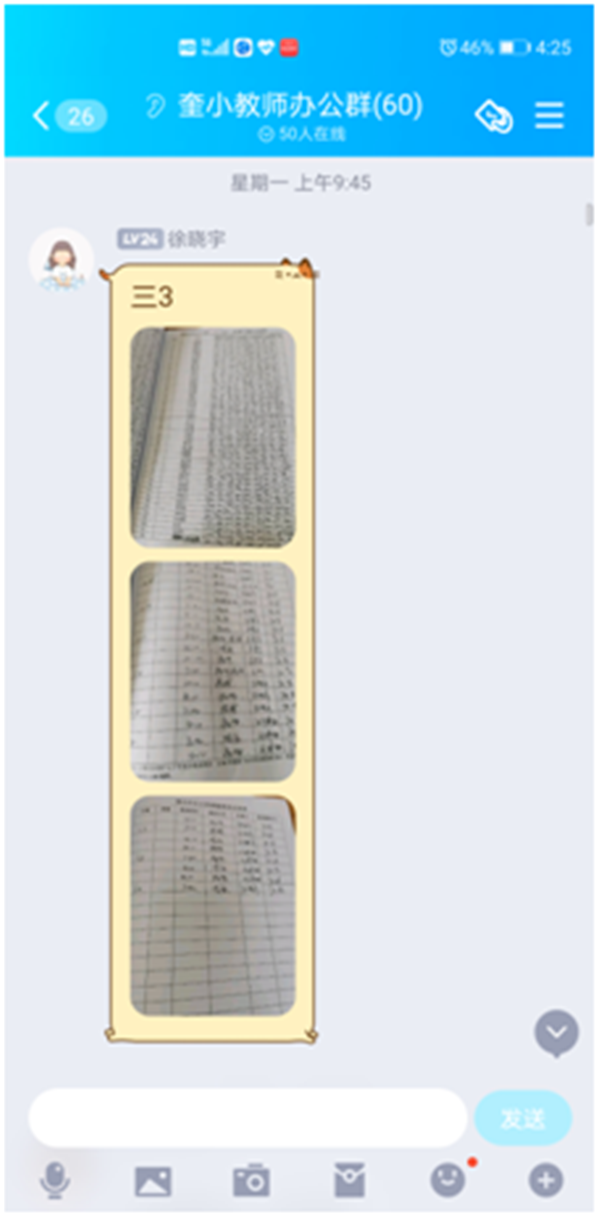Open the first photo in 徐晓宇's message
The width and height of the screenshot is (600, 1218).
tap(213, 437)
